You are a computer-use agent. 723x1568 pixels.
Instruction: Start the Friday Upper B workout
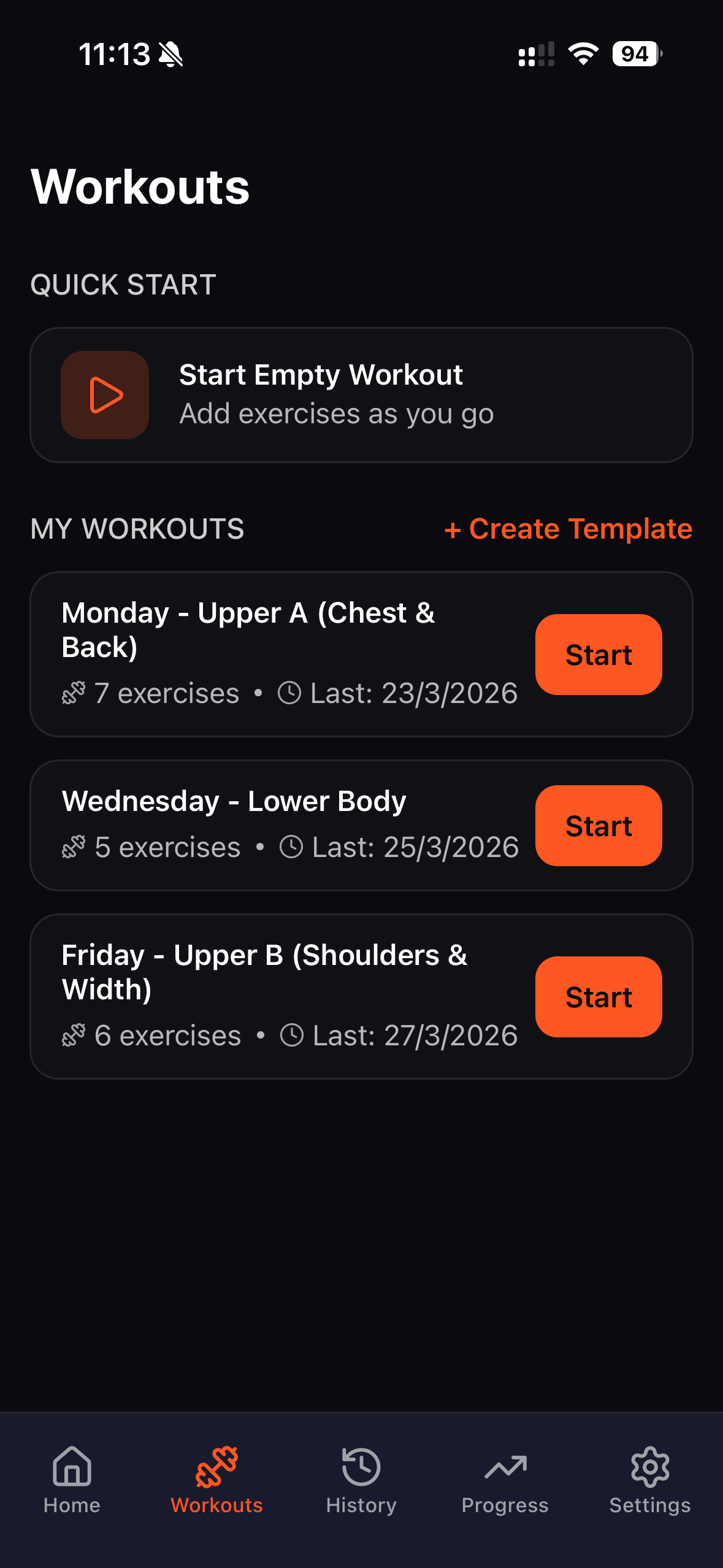coord(598,996)
